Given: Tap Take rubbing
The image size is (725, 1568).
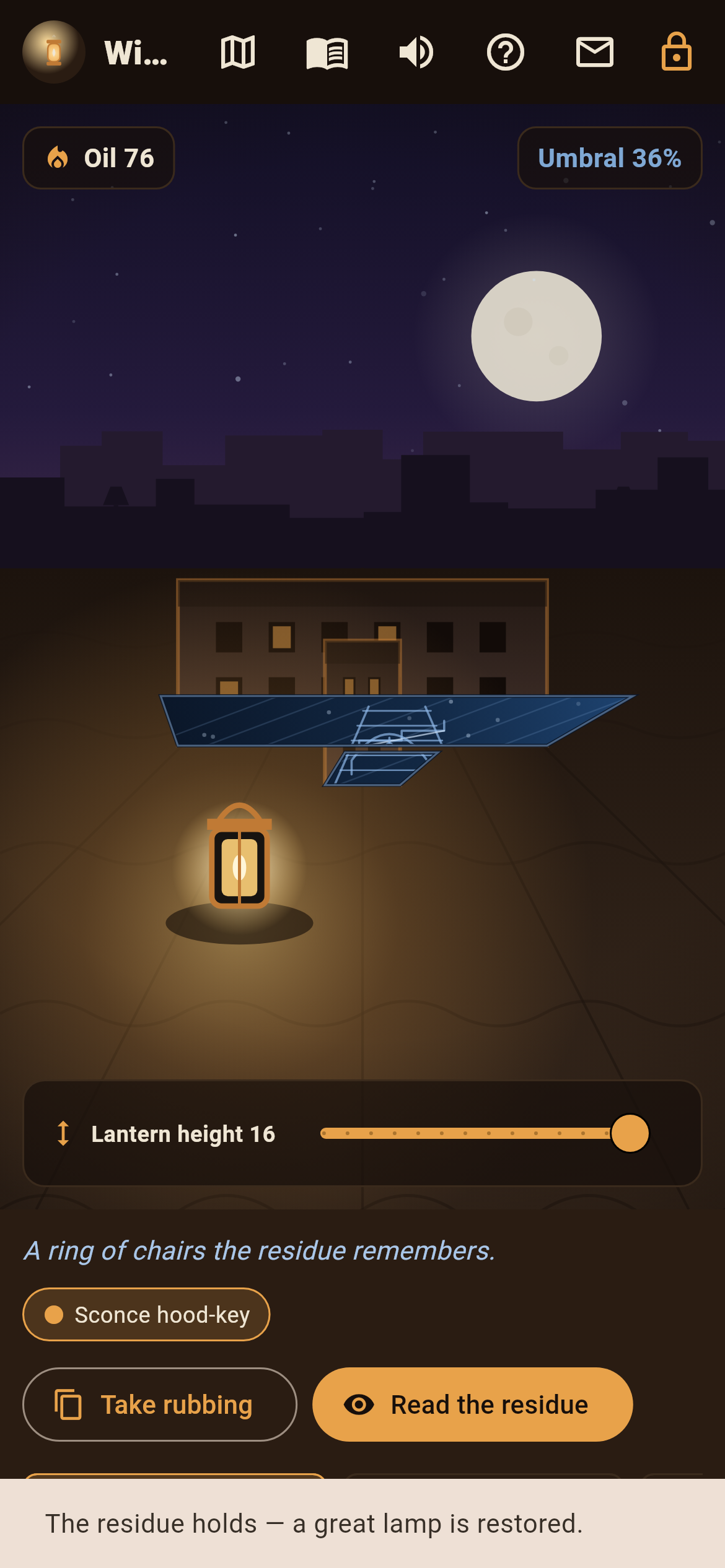Looking at the screenshot, I should [160, 1405].
